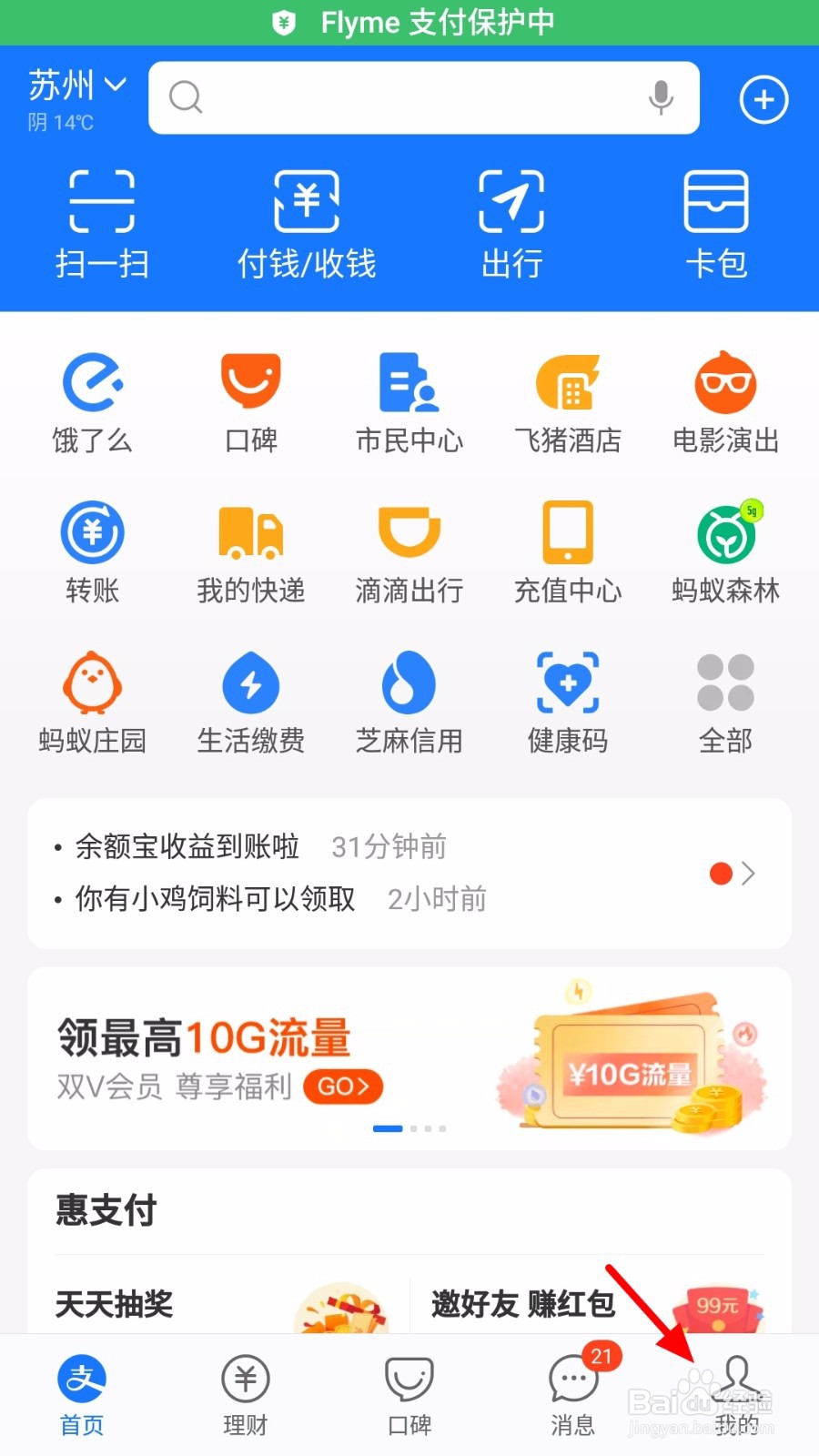Select the 出行 travel icon
Image resolution: width=819 pixels, height=1456 pixels.
click(511, 223)
